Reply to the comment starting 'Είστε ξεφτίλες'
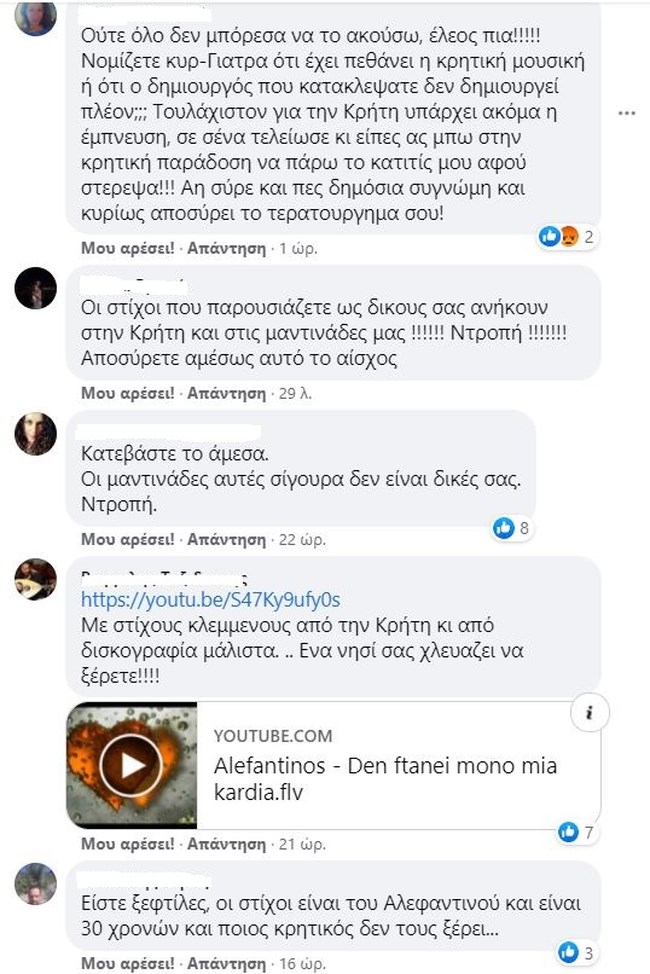 pyautogui.click(x=226, y=966)
